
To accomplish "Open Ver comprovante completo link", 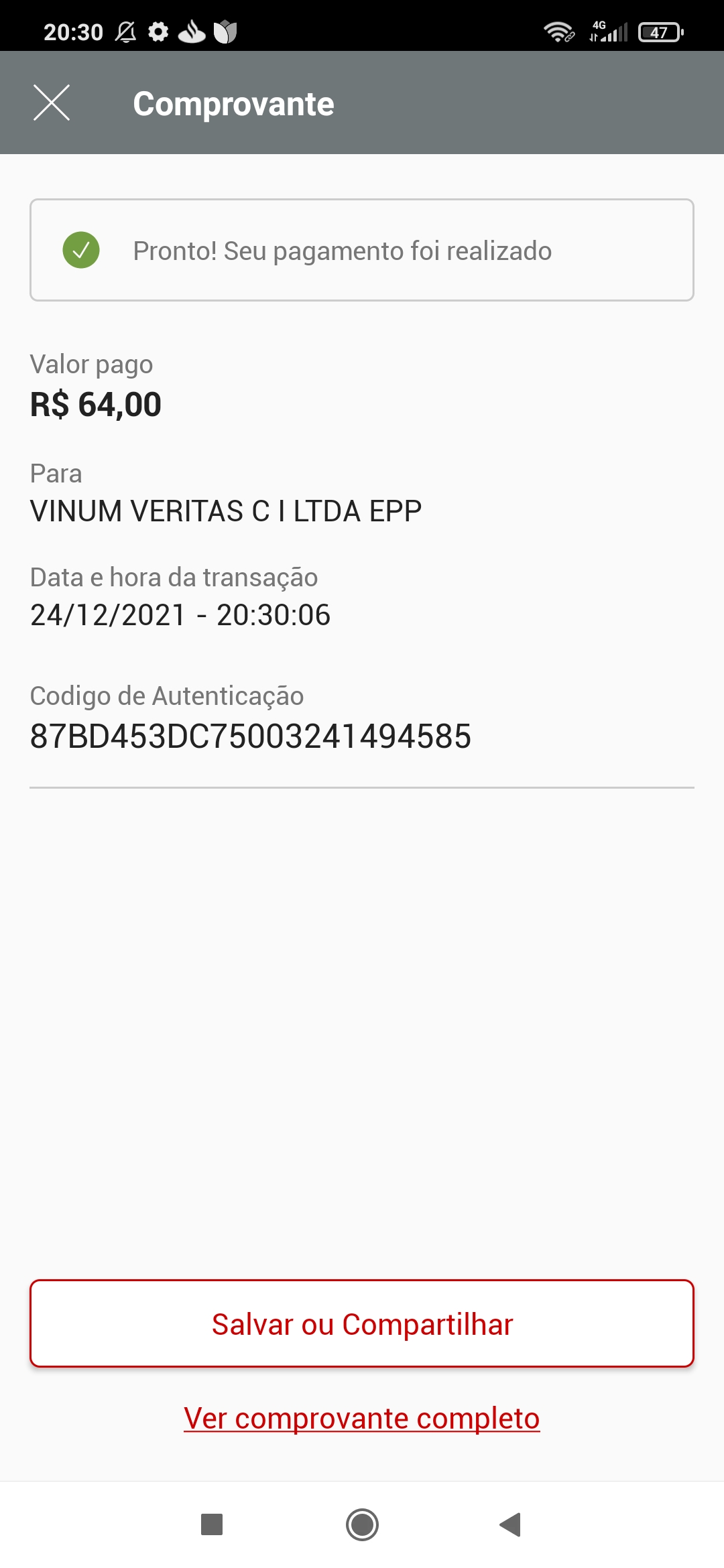I will [x=362, y=1418].
